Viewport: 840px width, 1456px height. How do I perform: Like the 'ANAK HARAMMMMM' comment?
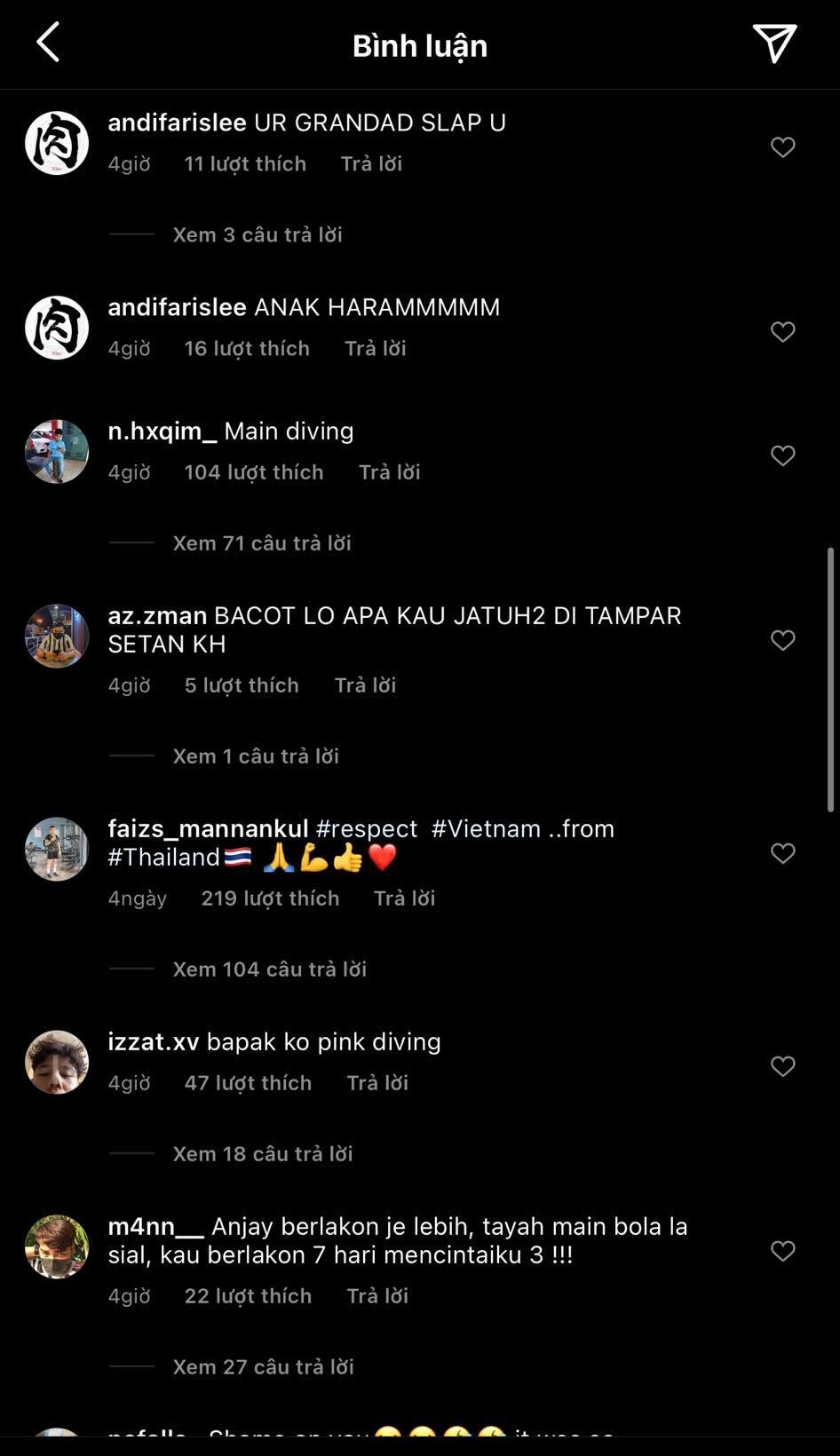click(x=782, y=332)
